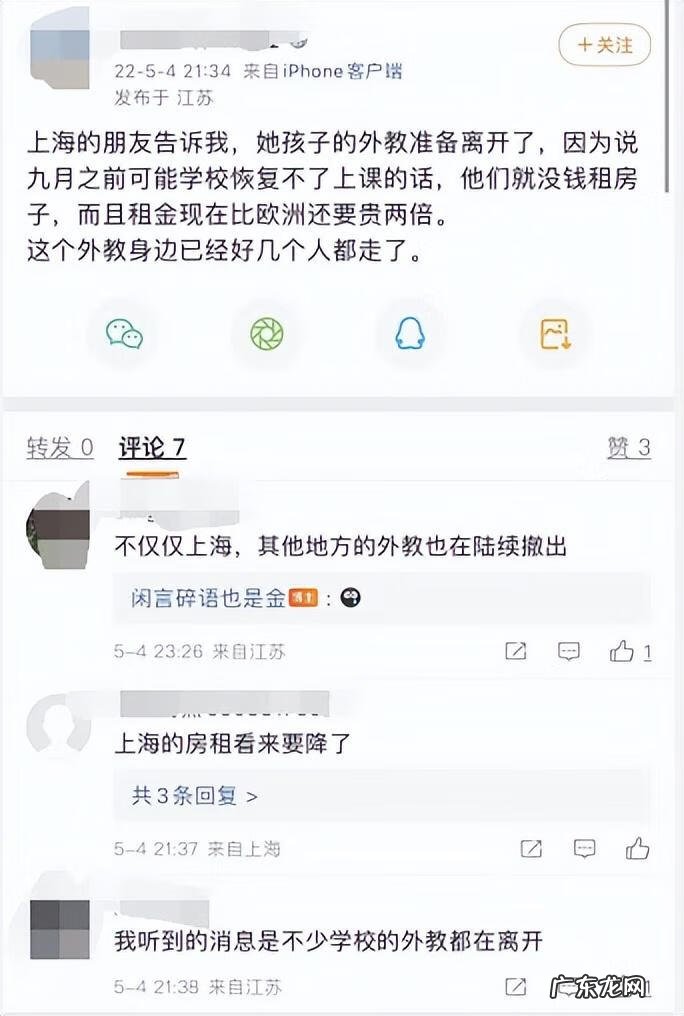Share the post to WeChat Moments
Image resolution: width=684 pixels, height=1016 pixels.
(x=266, y=334)
